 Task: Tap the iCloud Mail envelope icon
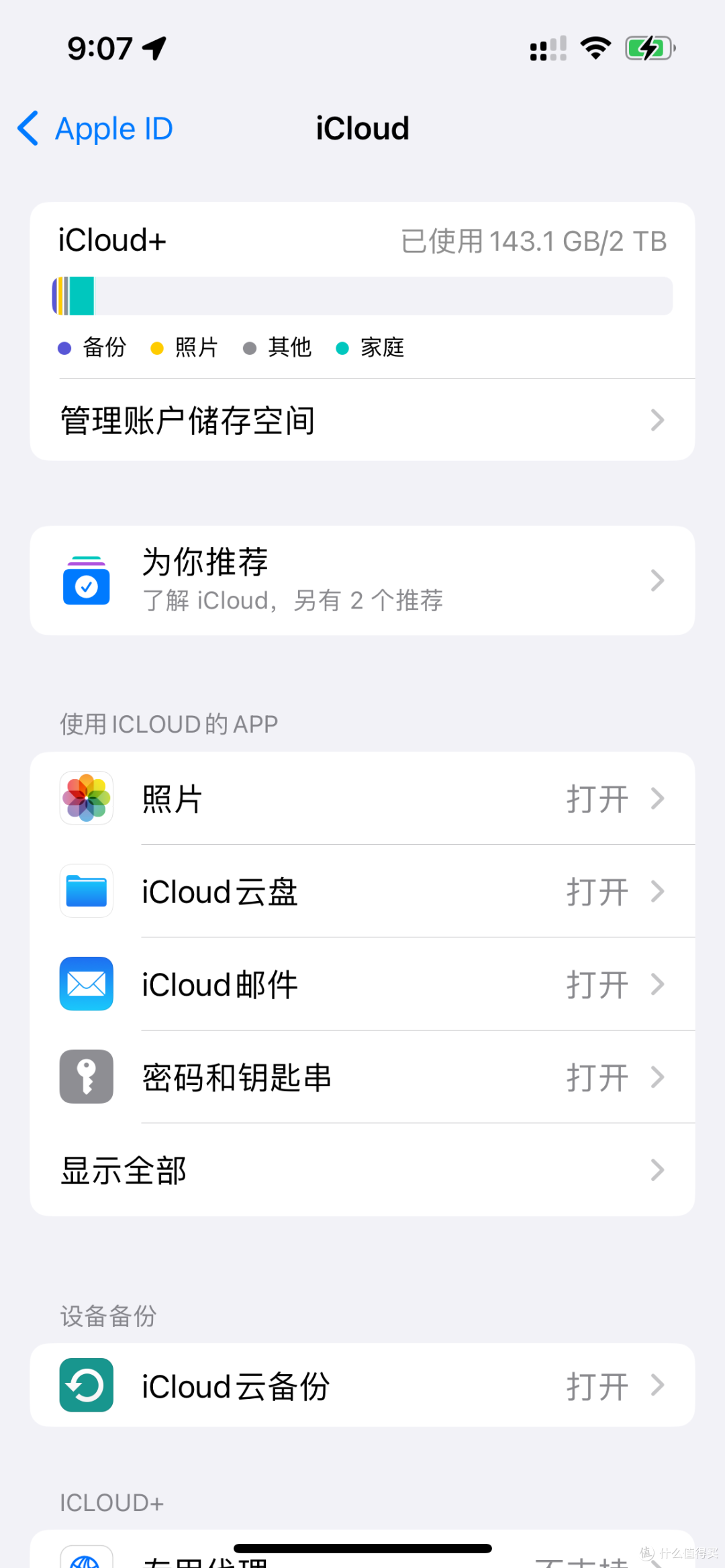[x=86, y=984]
